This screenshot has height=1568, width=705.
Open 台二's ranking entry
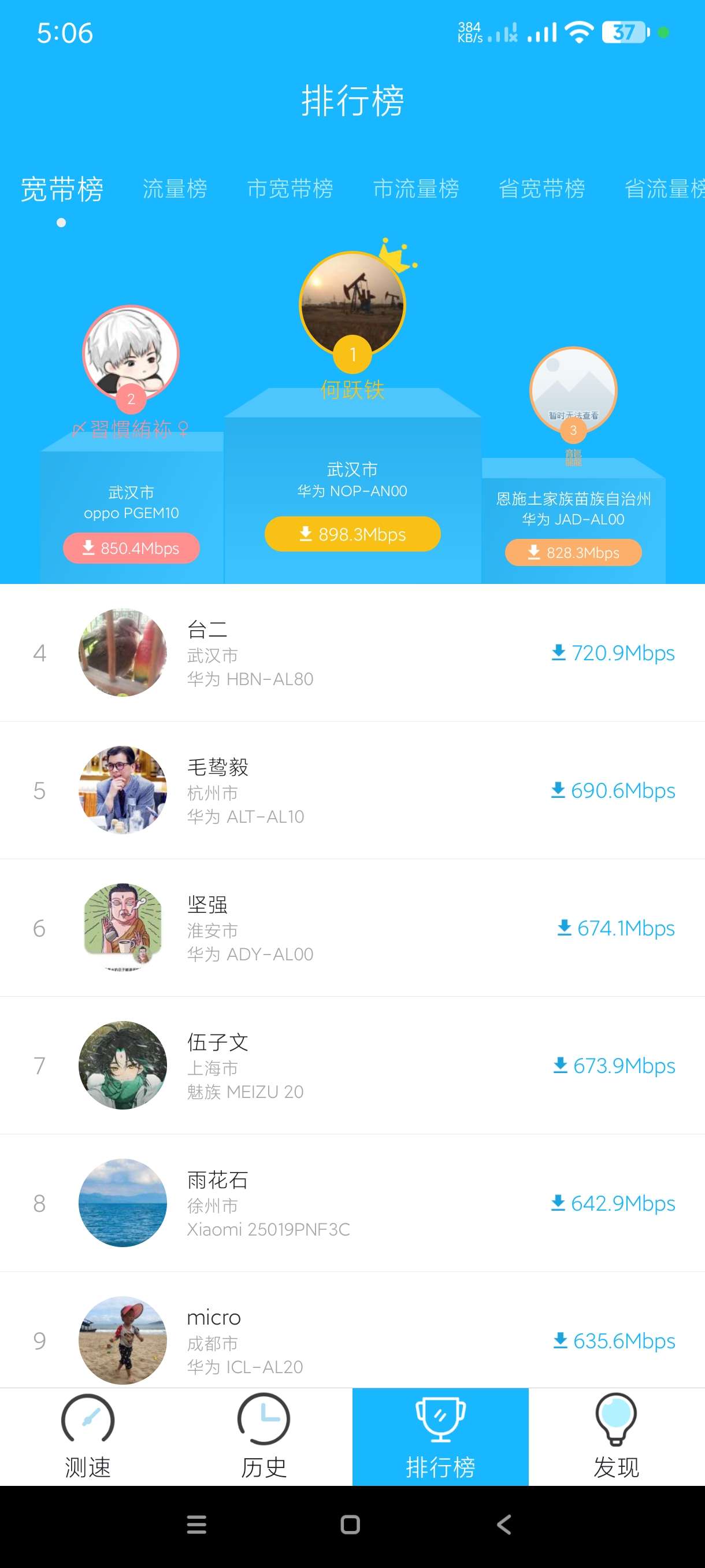click(352, 653)
